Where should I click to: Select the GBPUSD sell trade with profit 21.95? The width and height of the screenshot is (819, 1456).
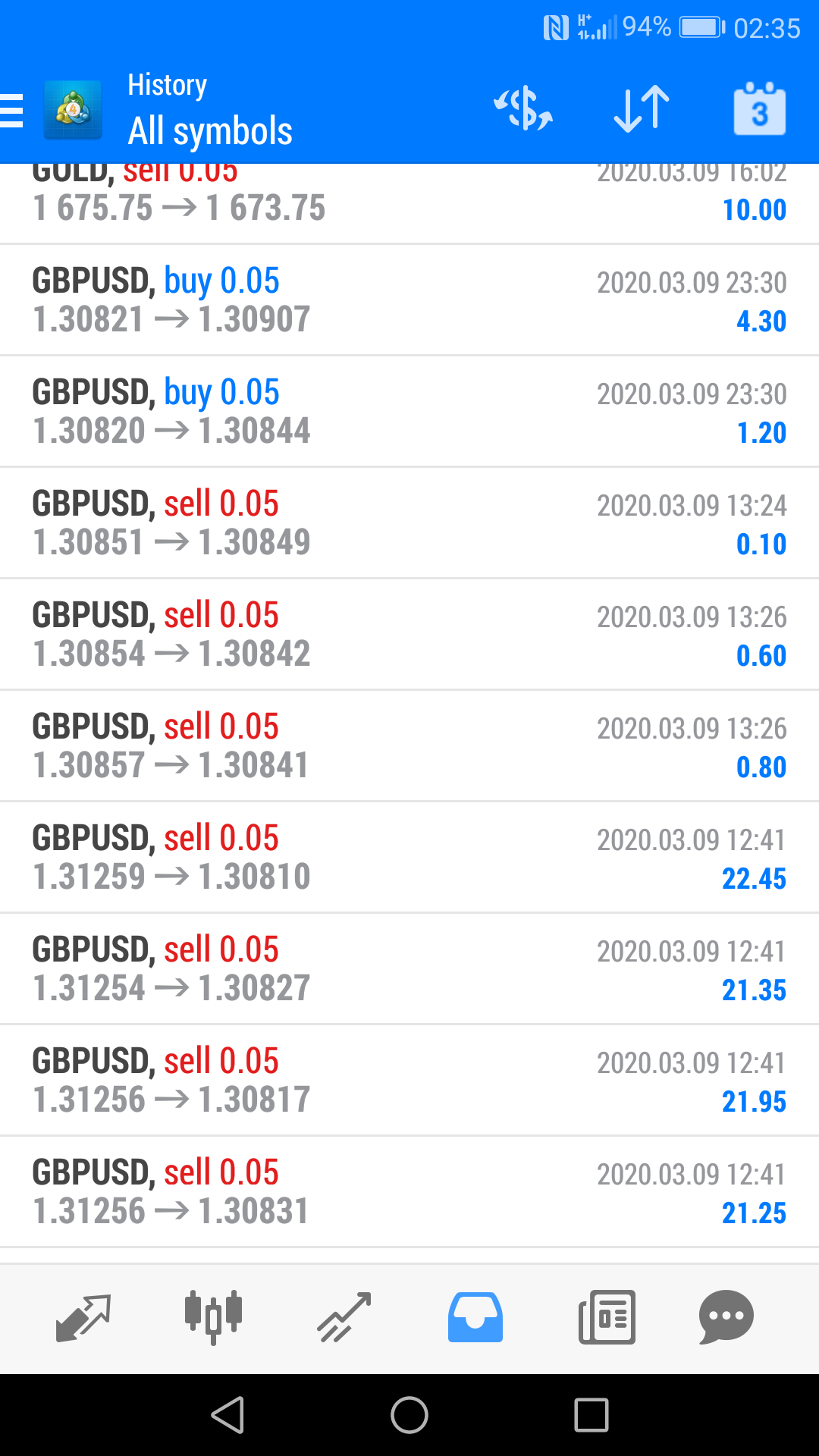tap(409, 1081)
